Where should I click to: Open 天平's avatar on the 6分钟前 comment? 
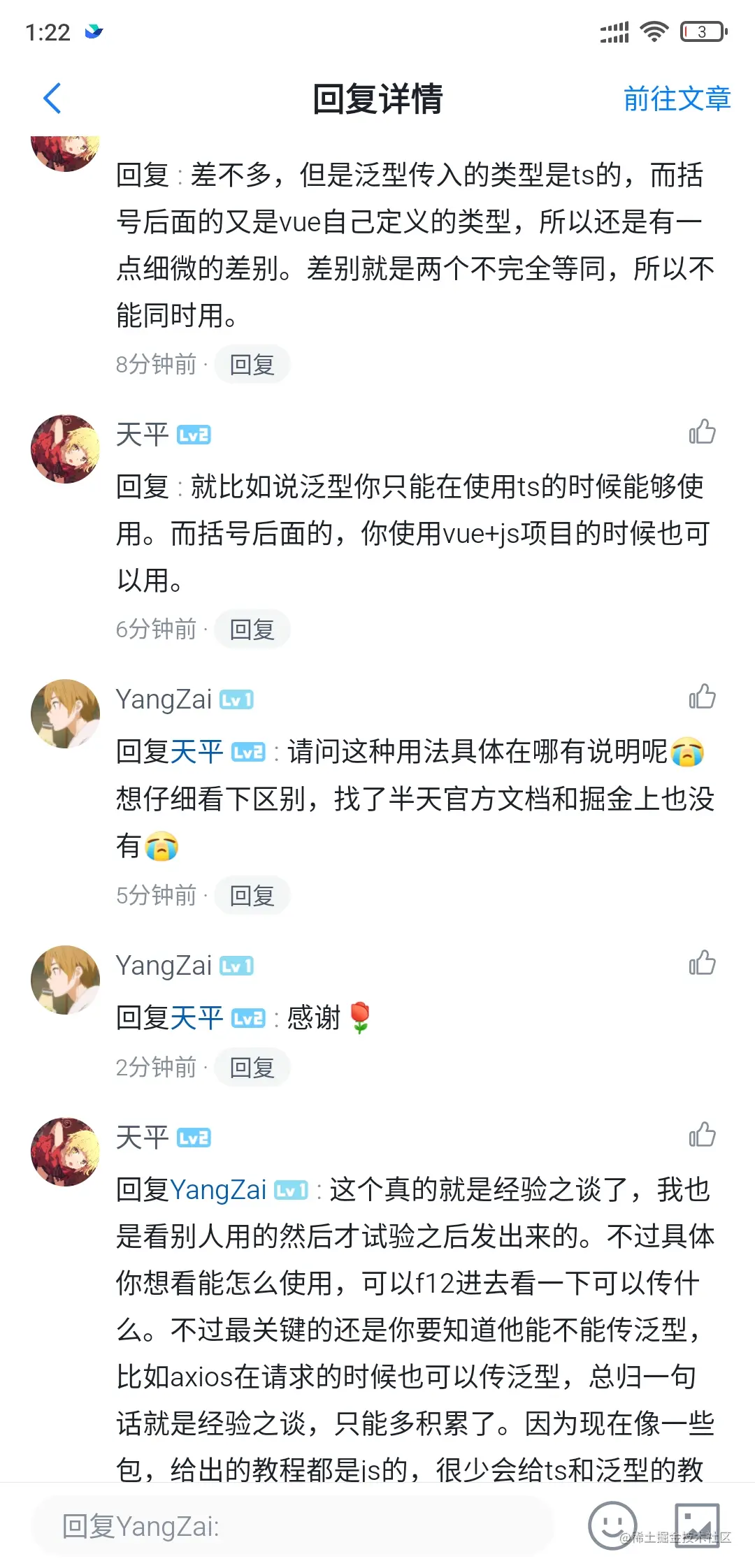(66, 449)
